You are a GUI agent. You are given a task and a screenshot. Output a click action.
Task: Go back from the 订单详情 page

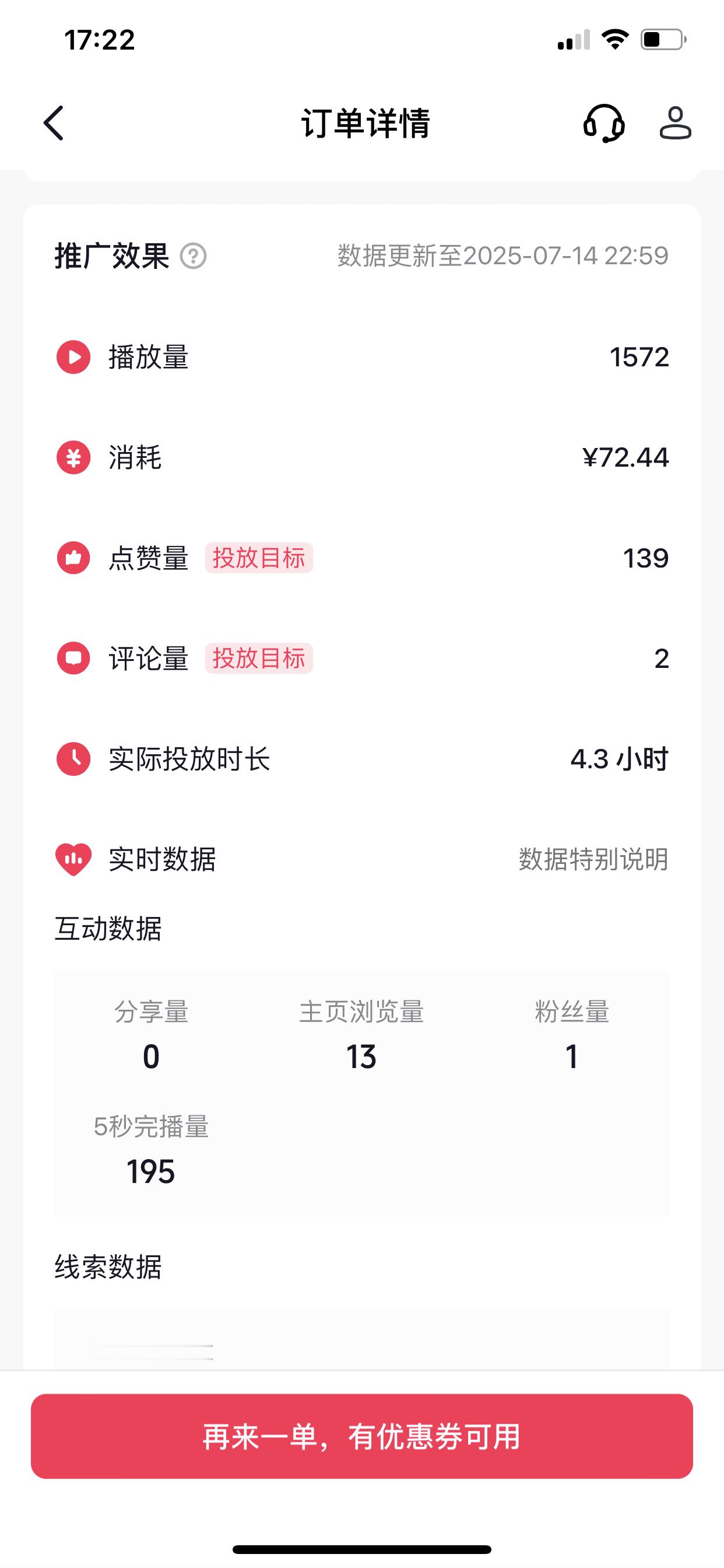54,123
